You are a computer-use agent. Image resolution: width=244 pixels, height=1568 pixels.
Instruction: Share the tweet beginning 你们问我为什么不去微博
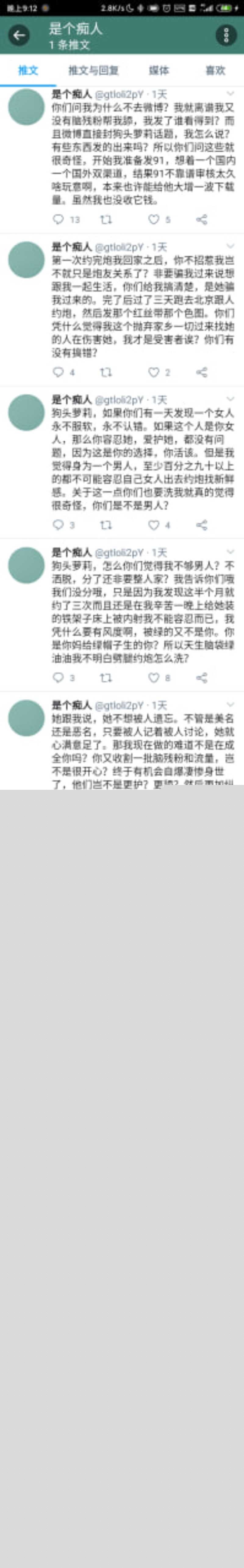click(202, 219)
